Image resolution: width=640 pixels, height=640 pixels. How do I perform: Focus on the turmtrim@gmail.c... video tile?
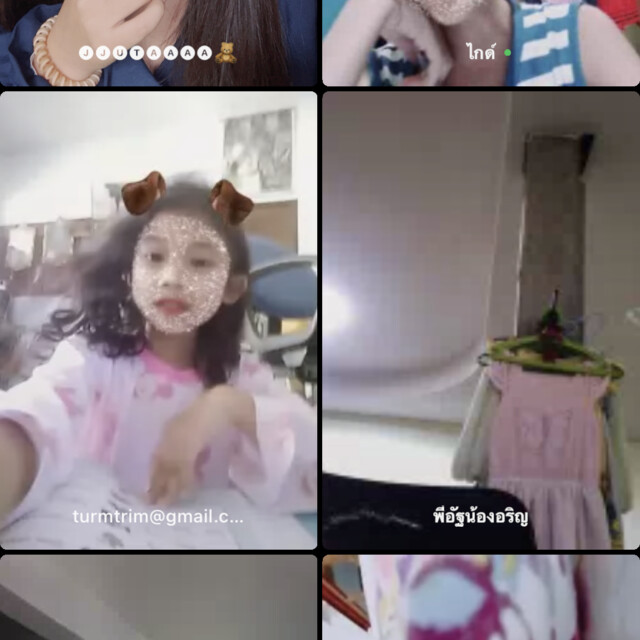pos(158,320)
